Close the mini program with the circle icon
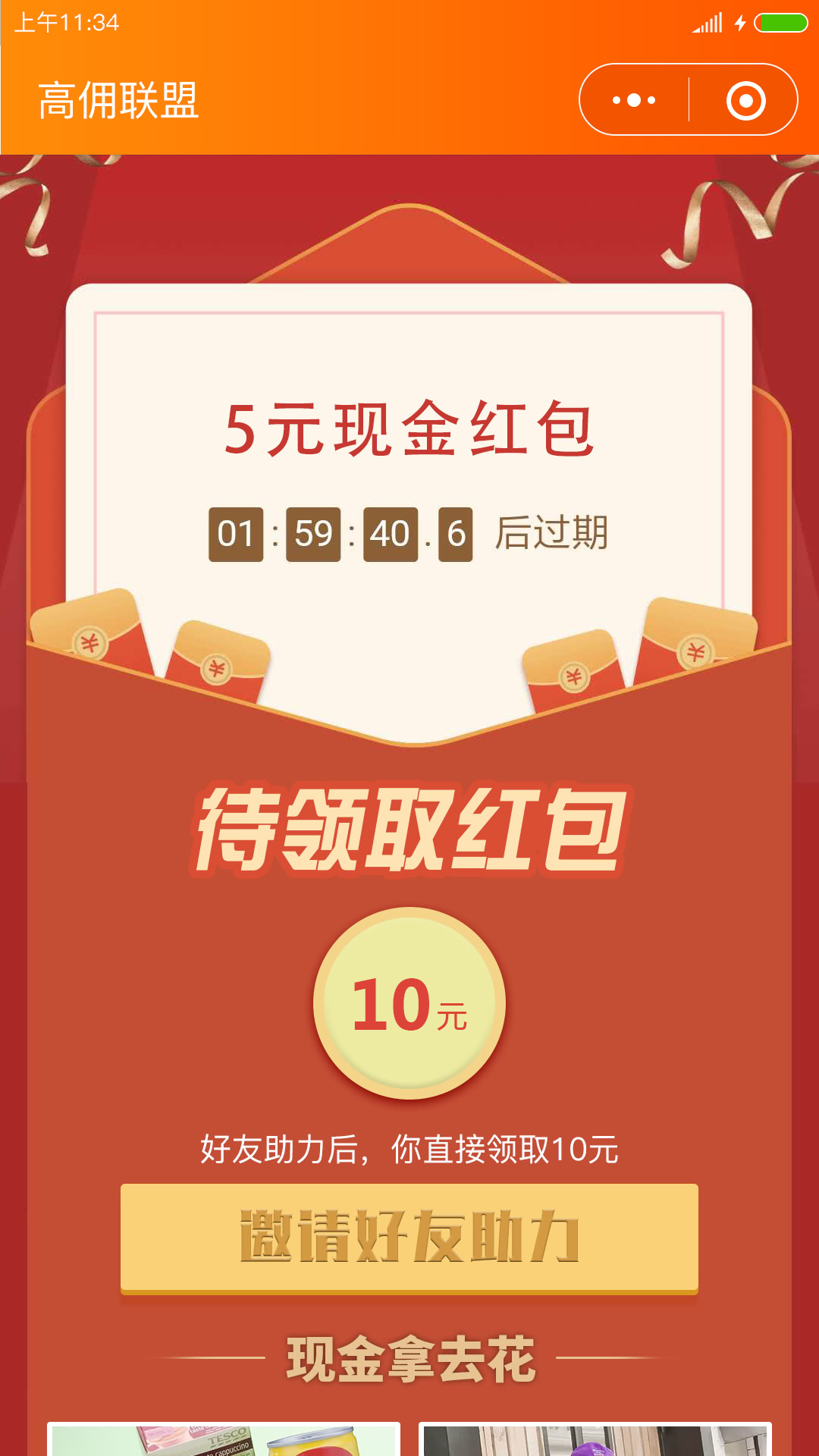 click(745, 100)
